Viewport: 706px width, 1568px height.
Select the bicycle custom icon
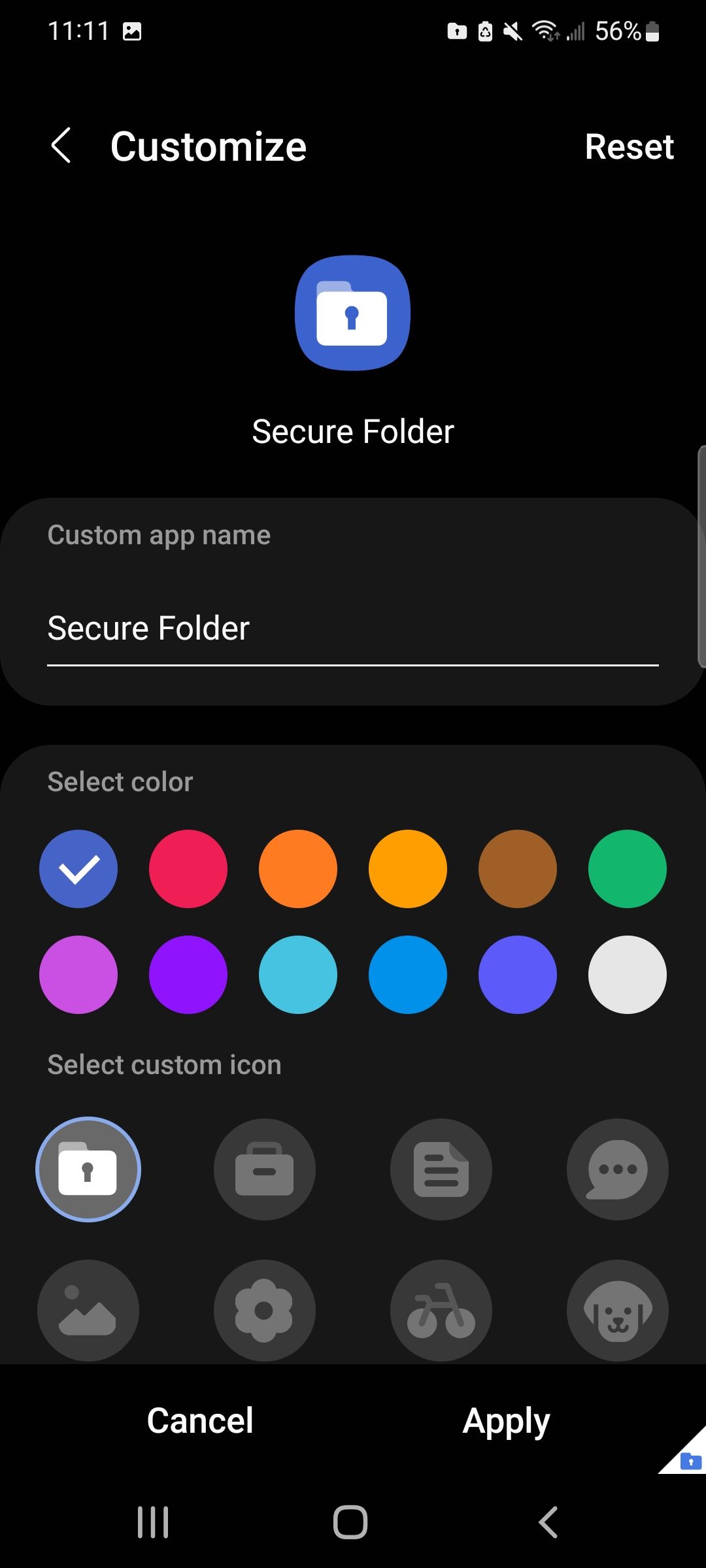click(x=441, y=1311)
